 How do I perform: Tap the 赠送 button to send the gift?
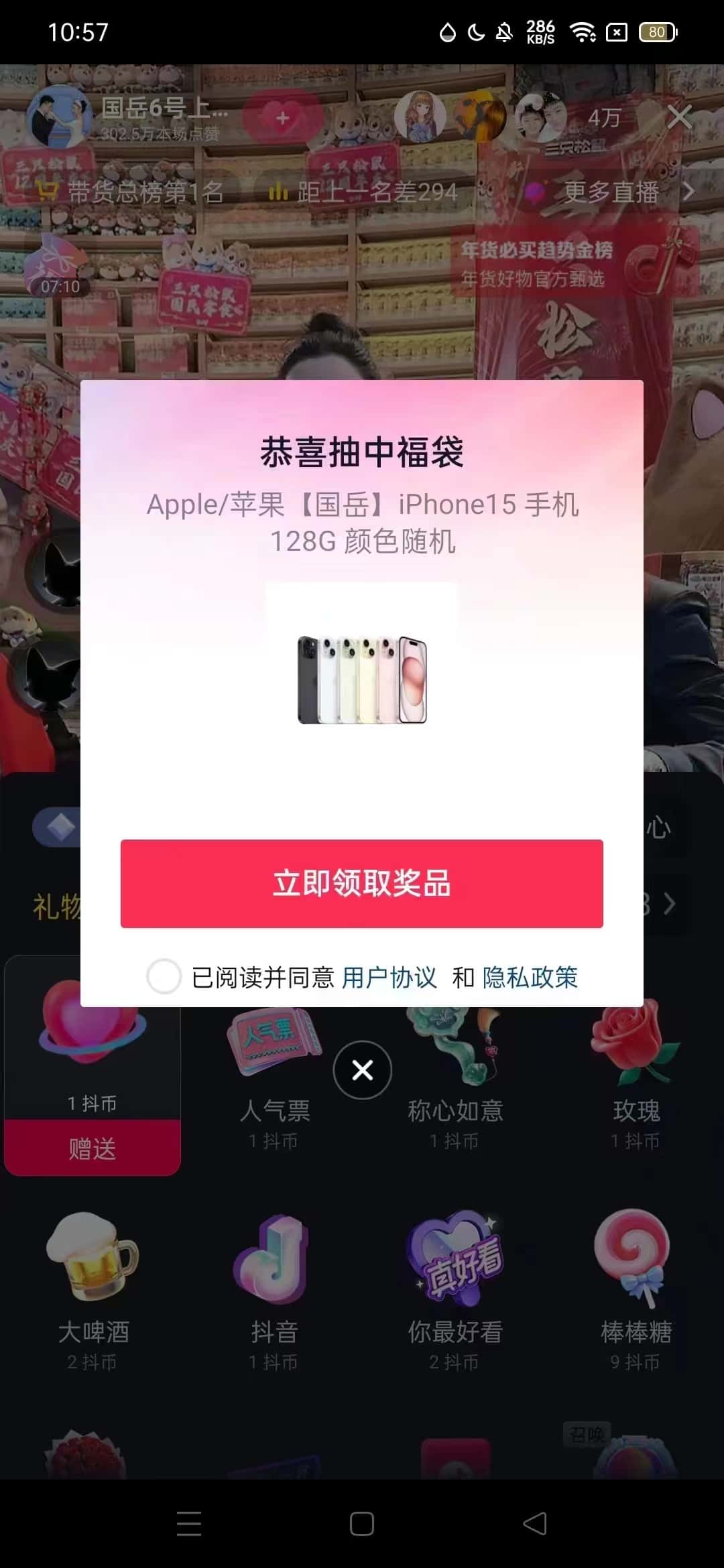coord(93,1149)
